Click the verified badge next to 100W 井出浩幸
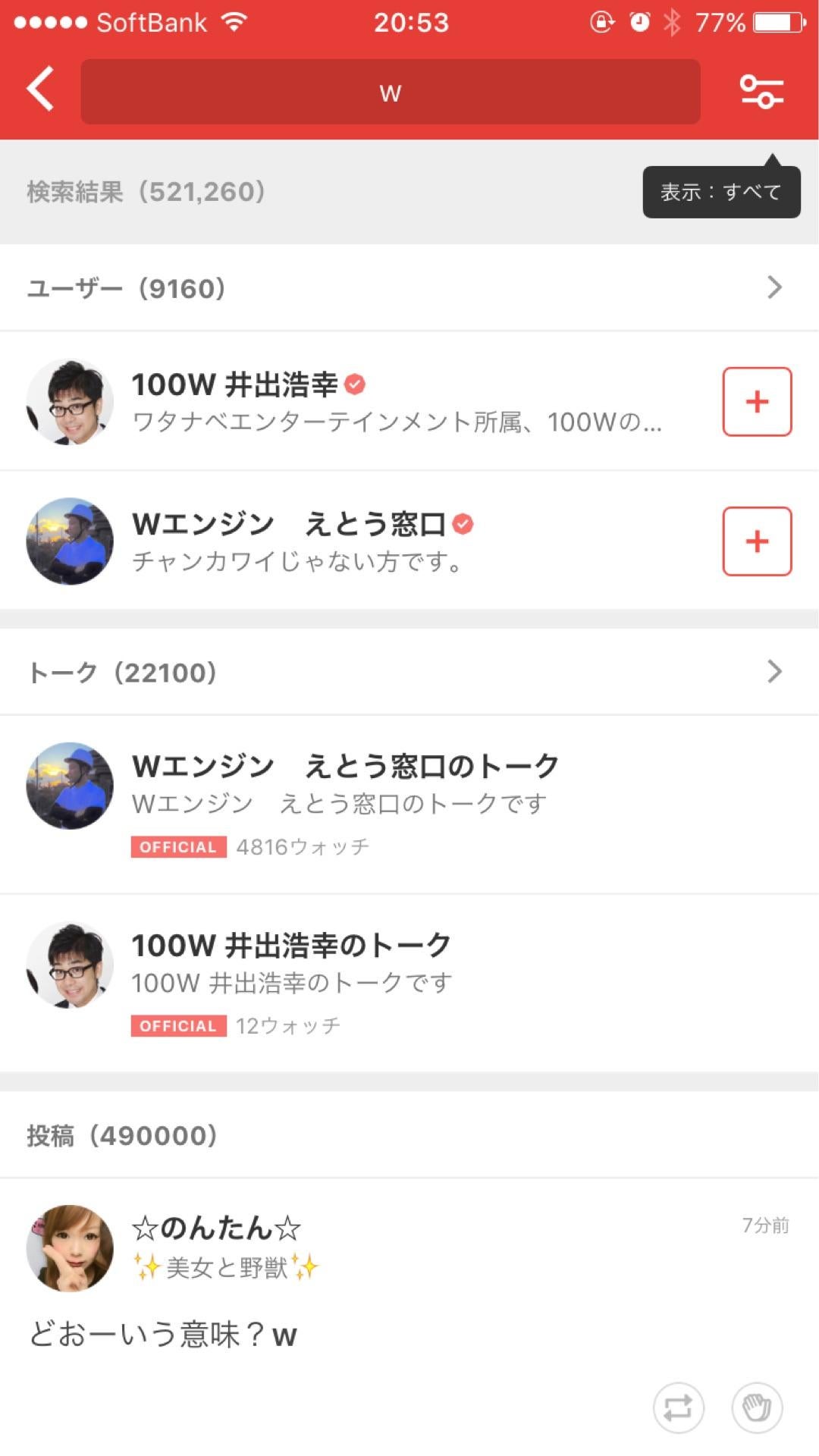819x1456 pixels. click(356, 384)
